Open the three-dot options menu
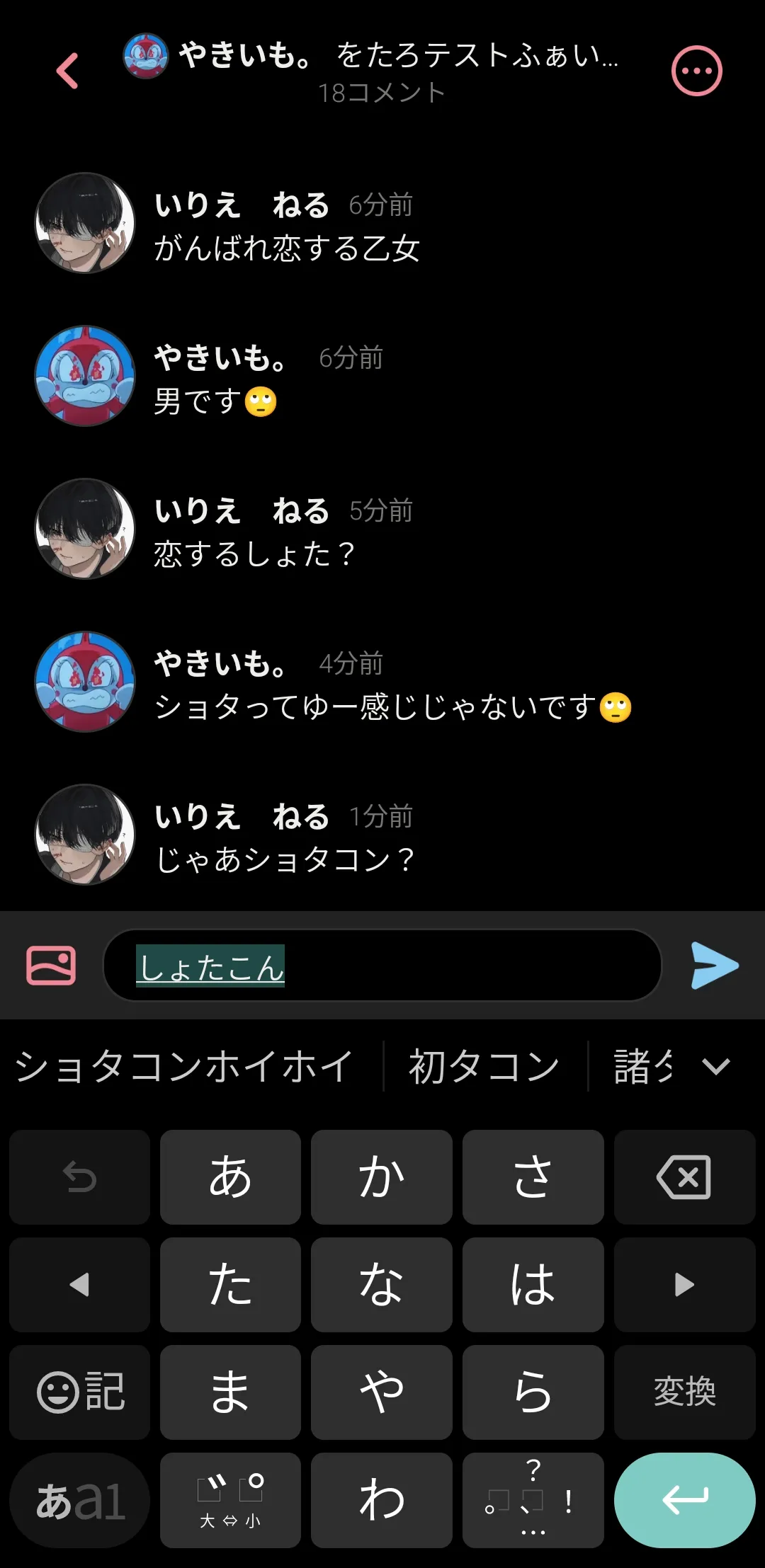This screenshot has height=1568, width=765. coord(696,71)
